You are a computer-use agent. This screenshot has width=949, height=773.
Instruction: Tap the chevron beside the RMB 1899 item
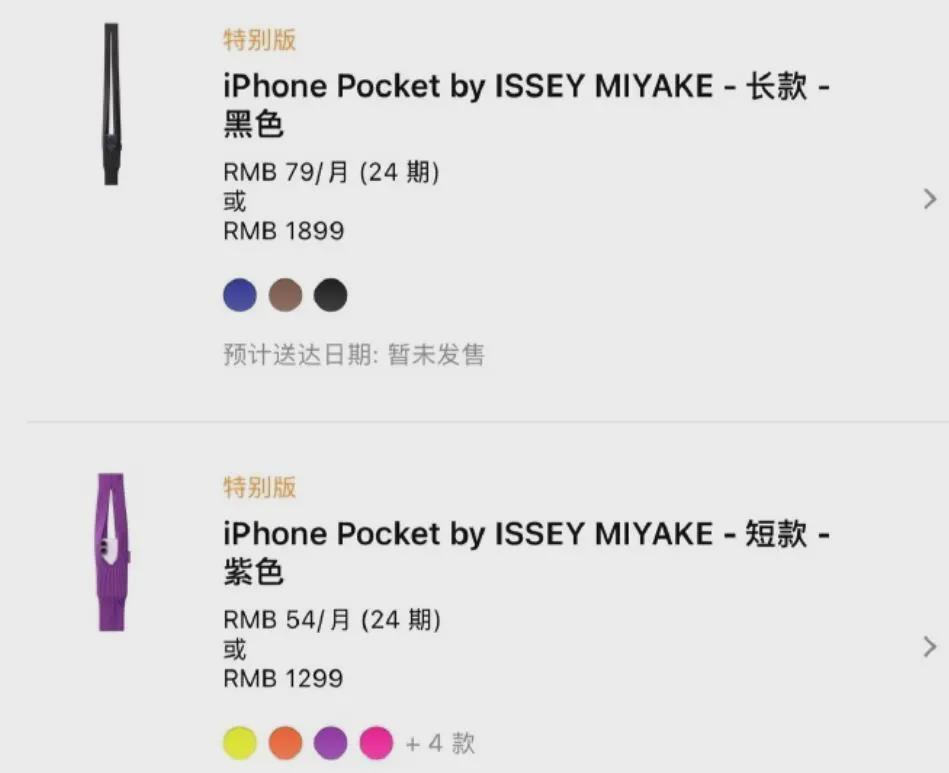(930, 199)
